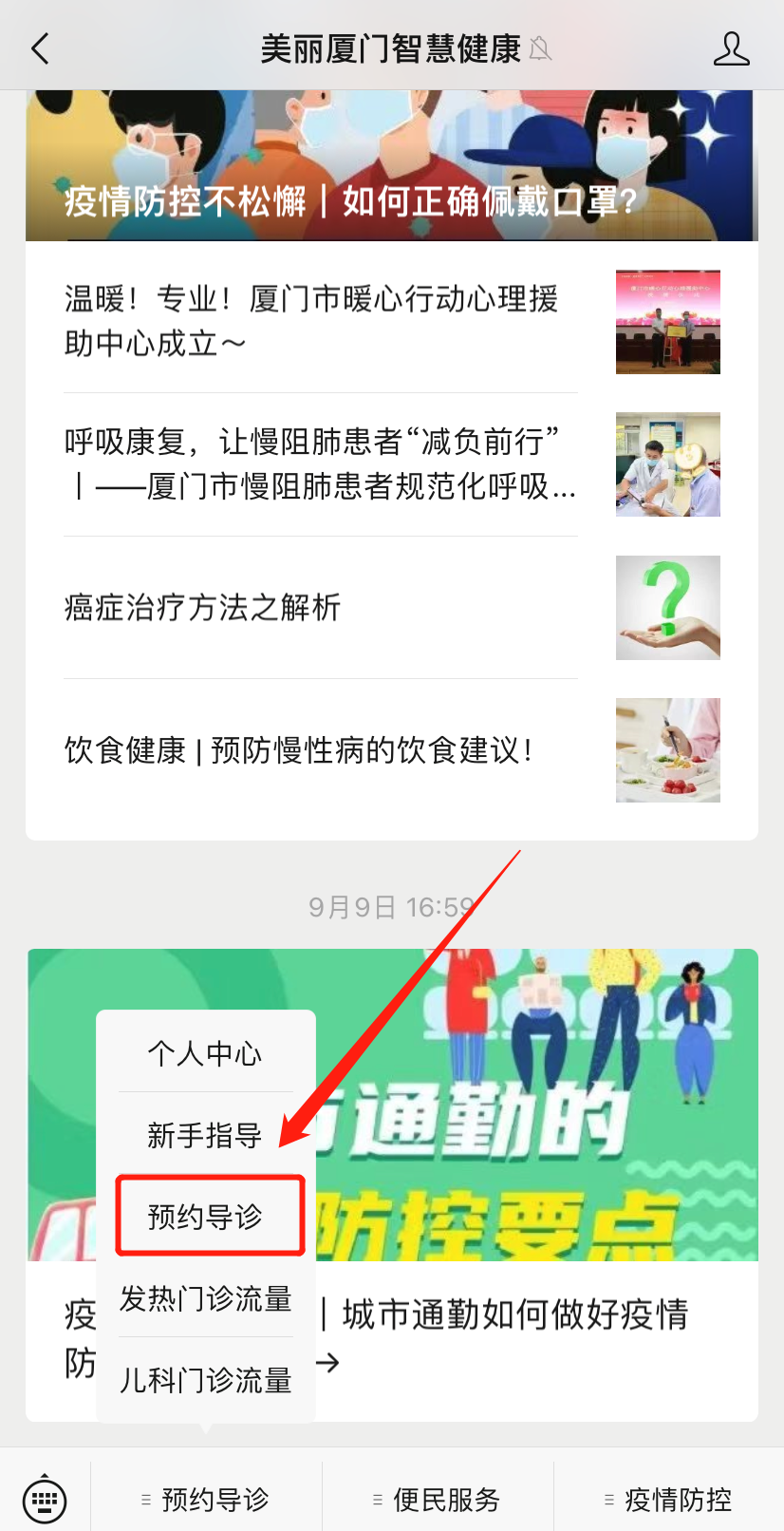
Task: Go back to the previous screen
Action: (40, 48)
